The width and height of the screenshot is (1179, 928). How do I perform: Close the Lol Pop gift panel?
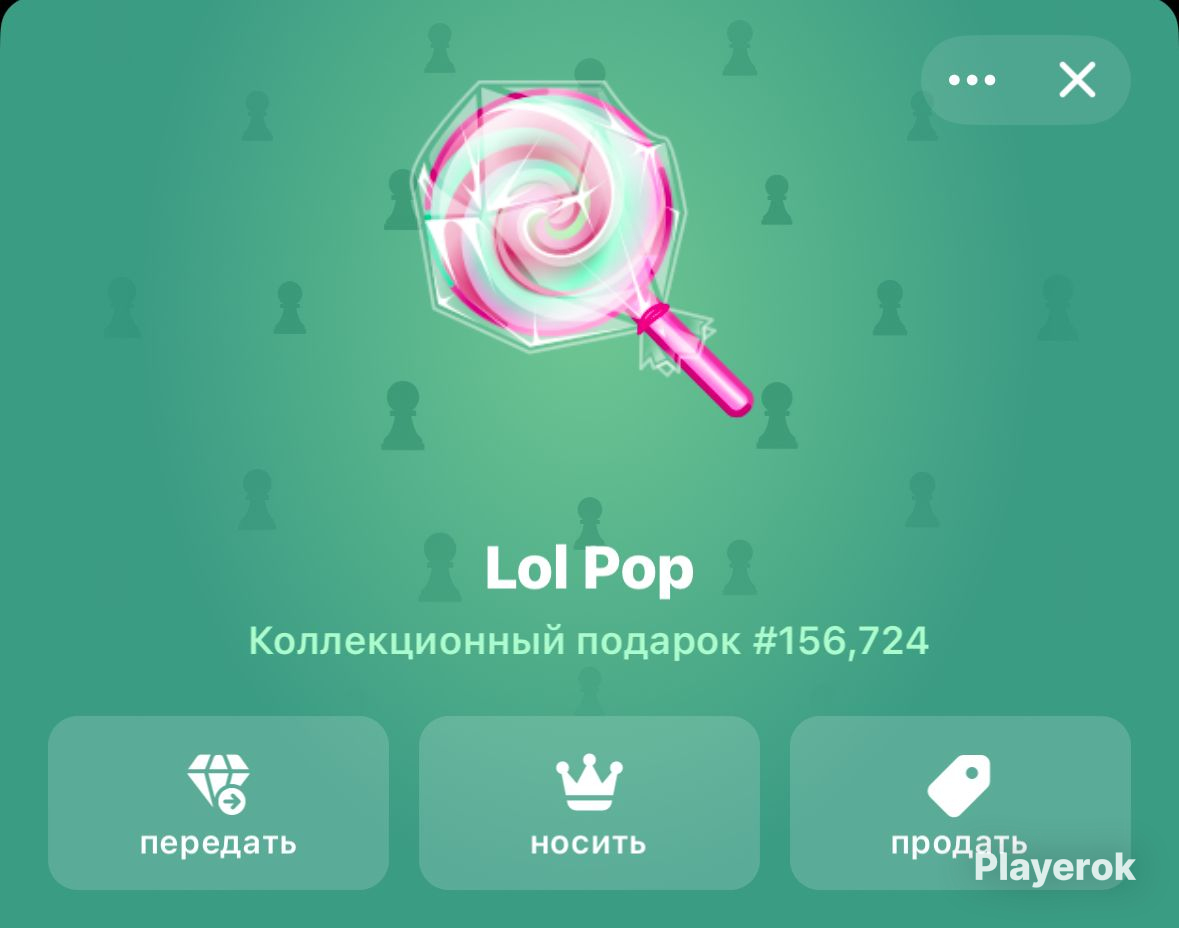tap(1077, 80)
